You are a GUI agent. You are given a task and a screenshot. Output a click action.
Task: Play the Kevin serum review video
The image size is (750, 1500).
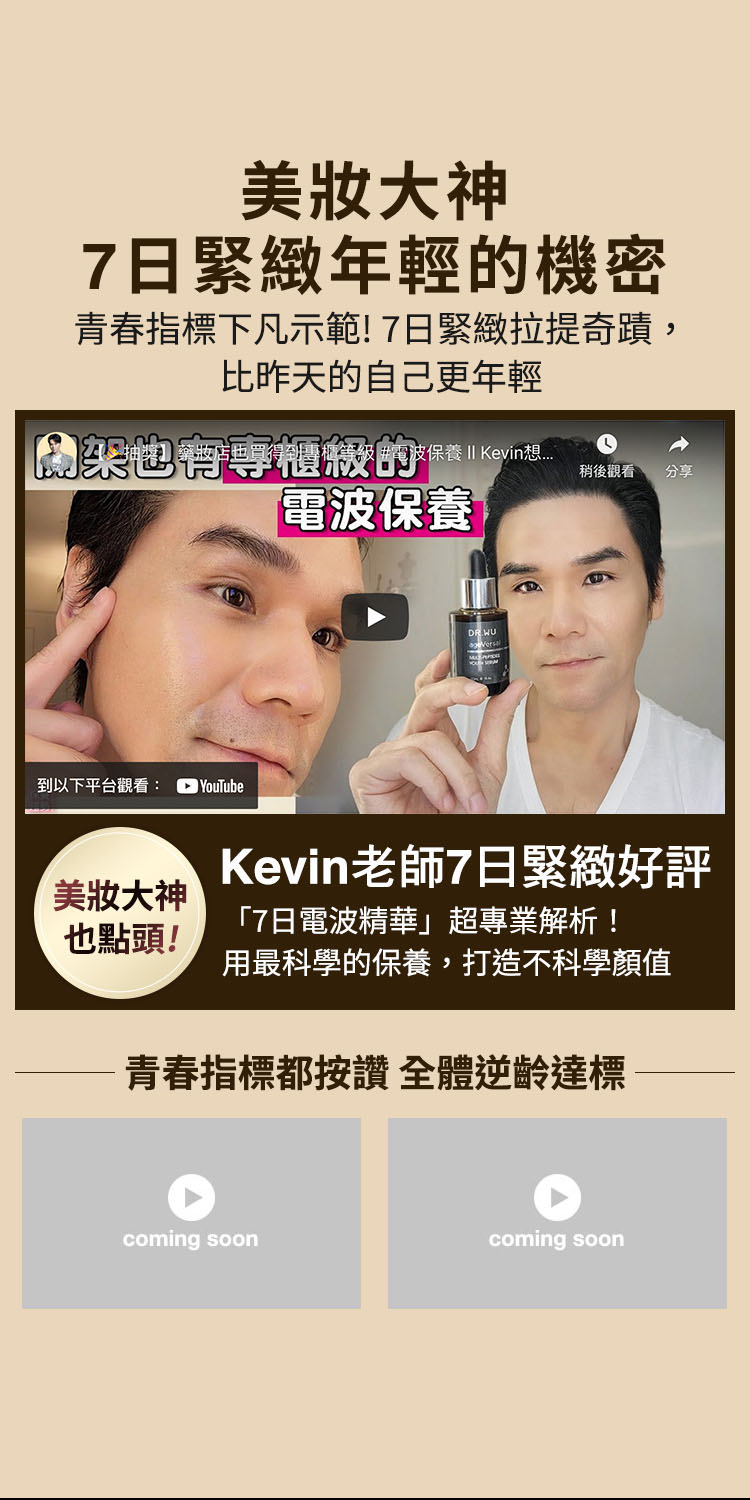[x=375, y=617]
